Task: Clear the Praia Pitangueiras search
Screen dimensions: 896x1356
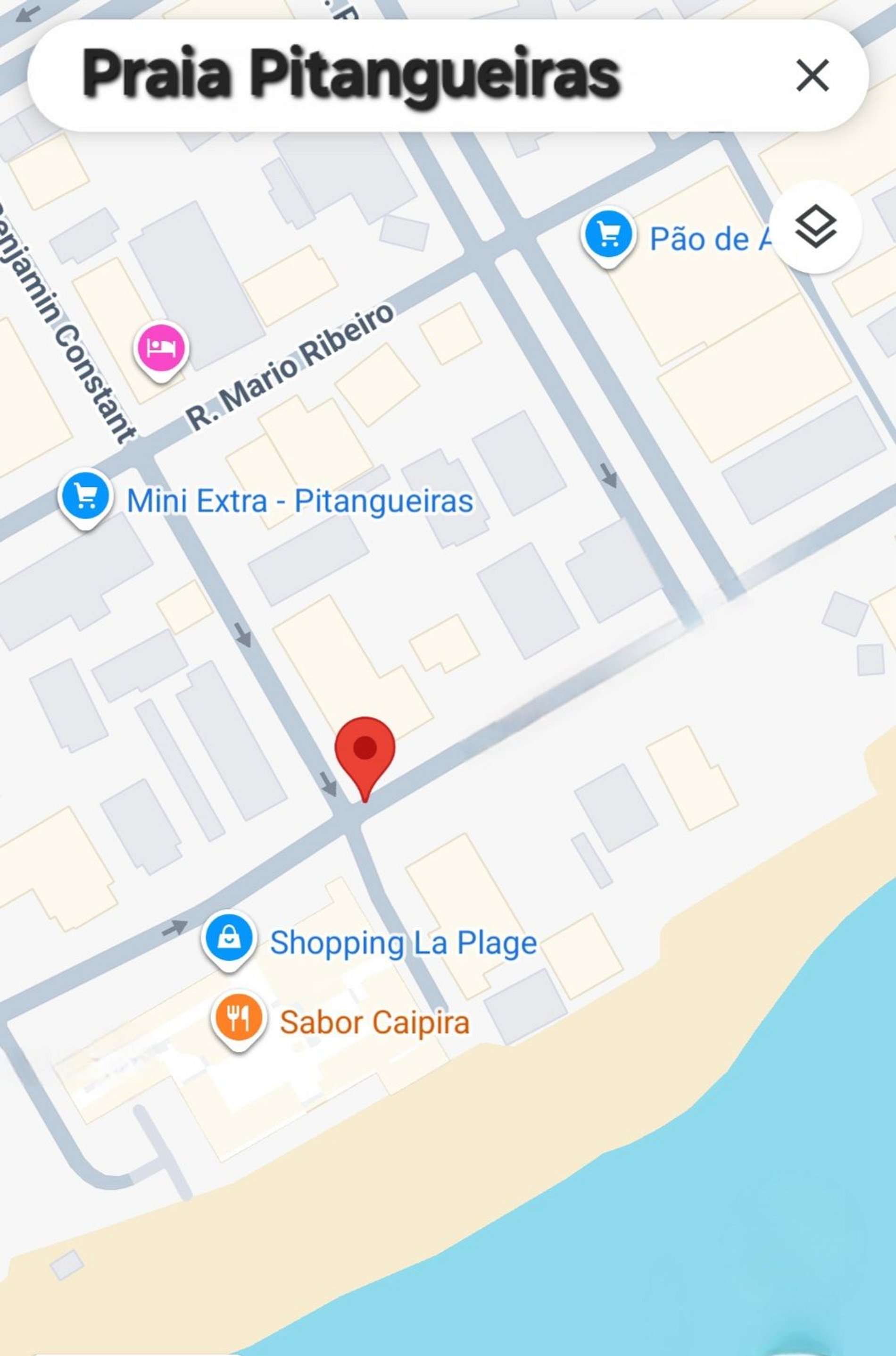Action: click(x=812, y=75)
